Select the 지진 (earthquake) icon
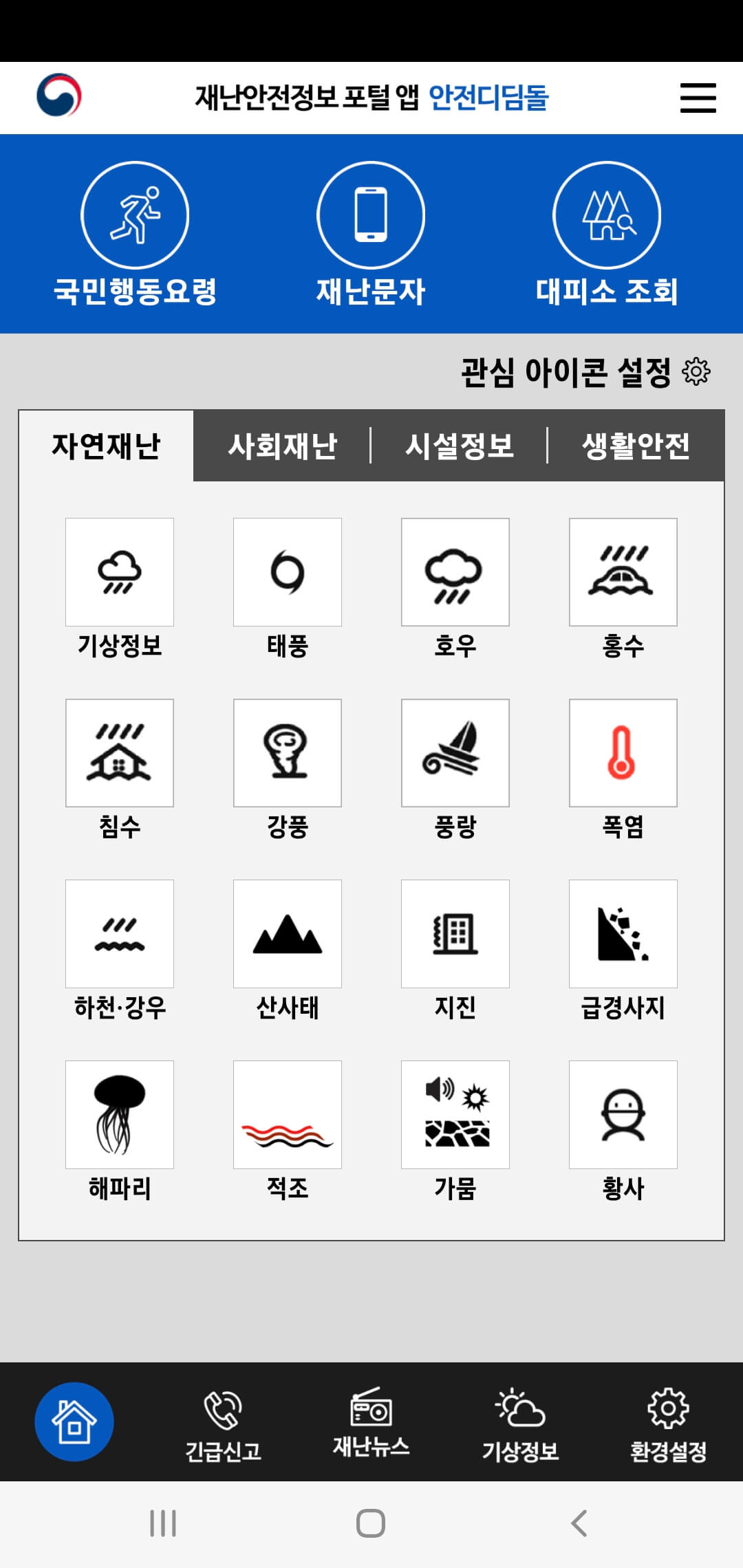Viewport: 743px width, 1568px height. 455,933
